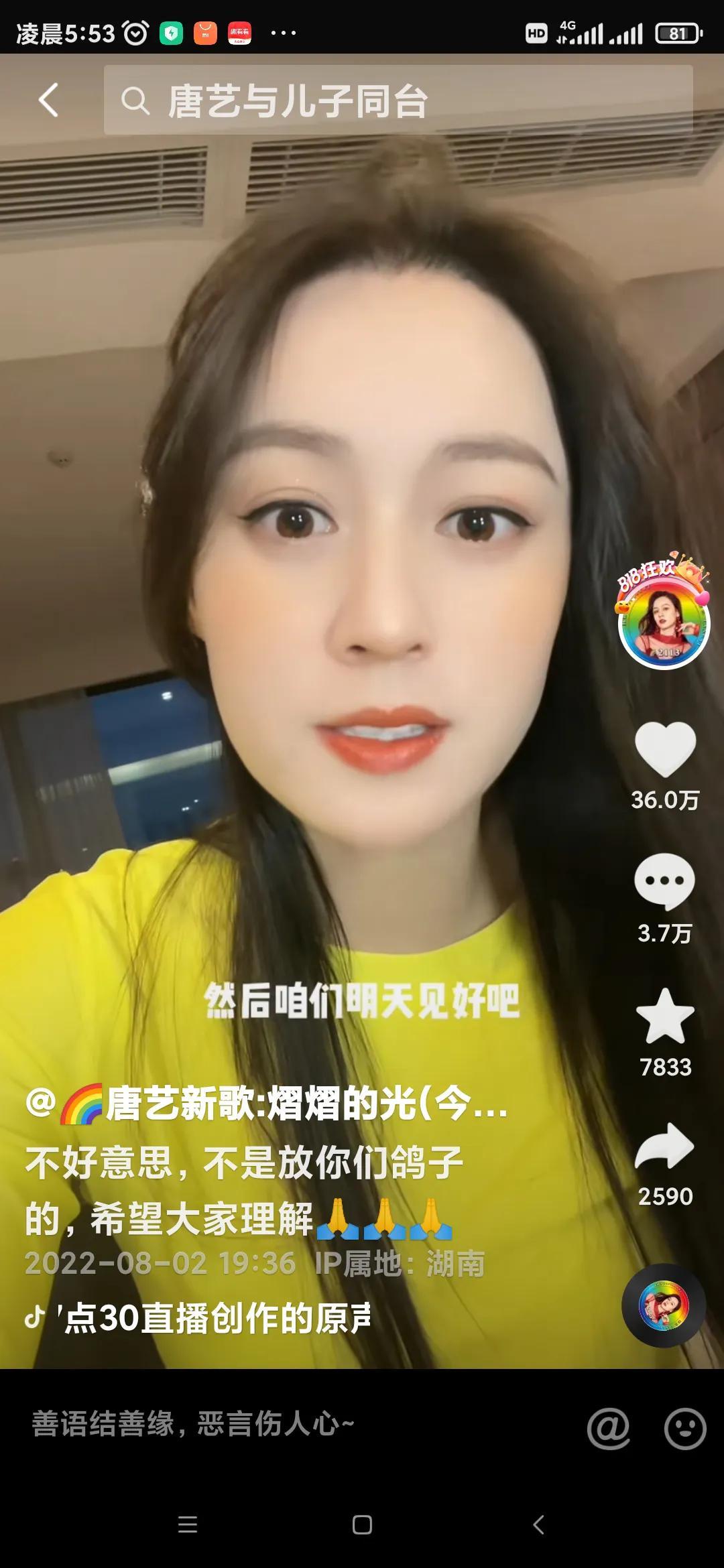
Task: Open the creator's 818狂欢 profile avatar
Action: point(663,625)
